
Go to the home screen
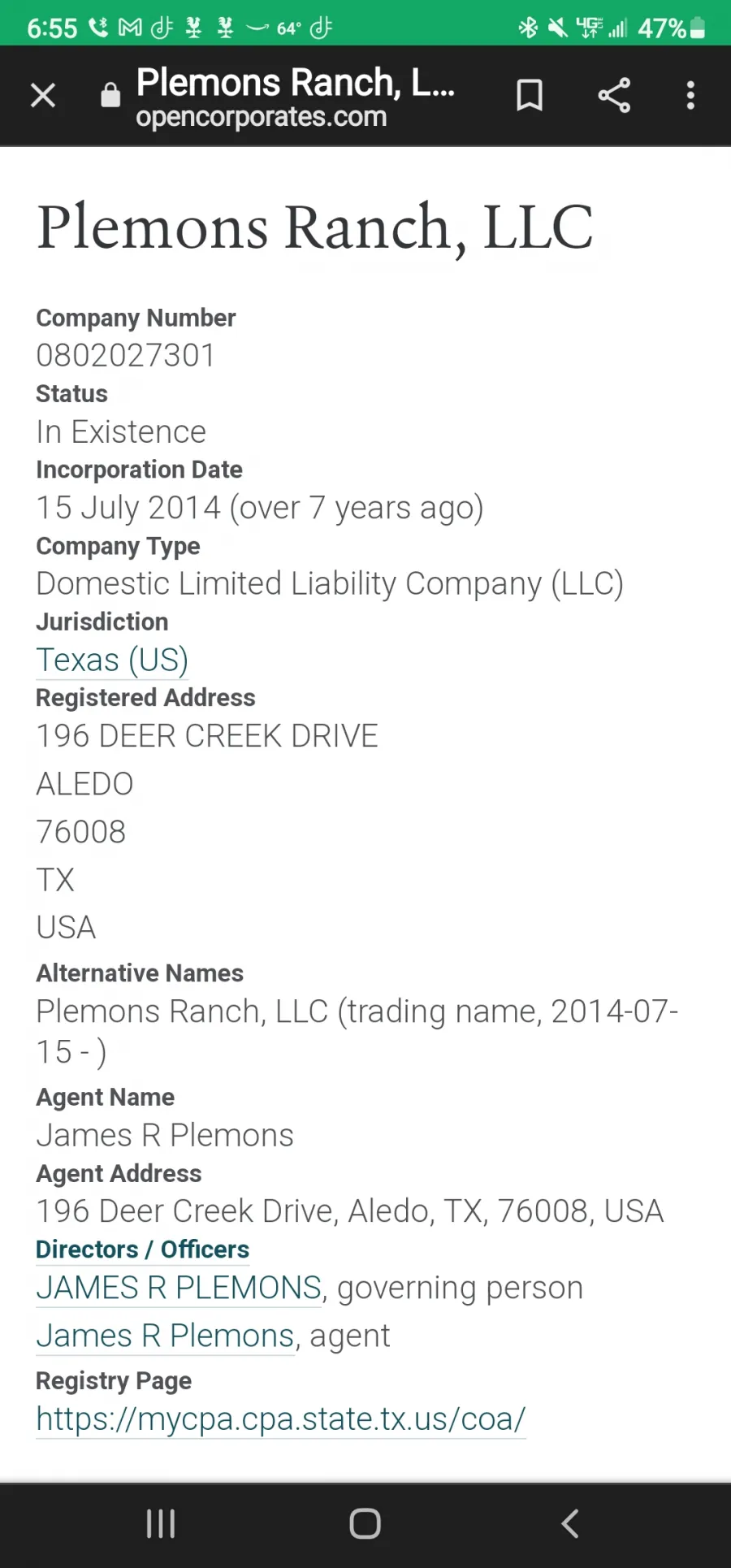(x=365, y=1523)
